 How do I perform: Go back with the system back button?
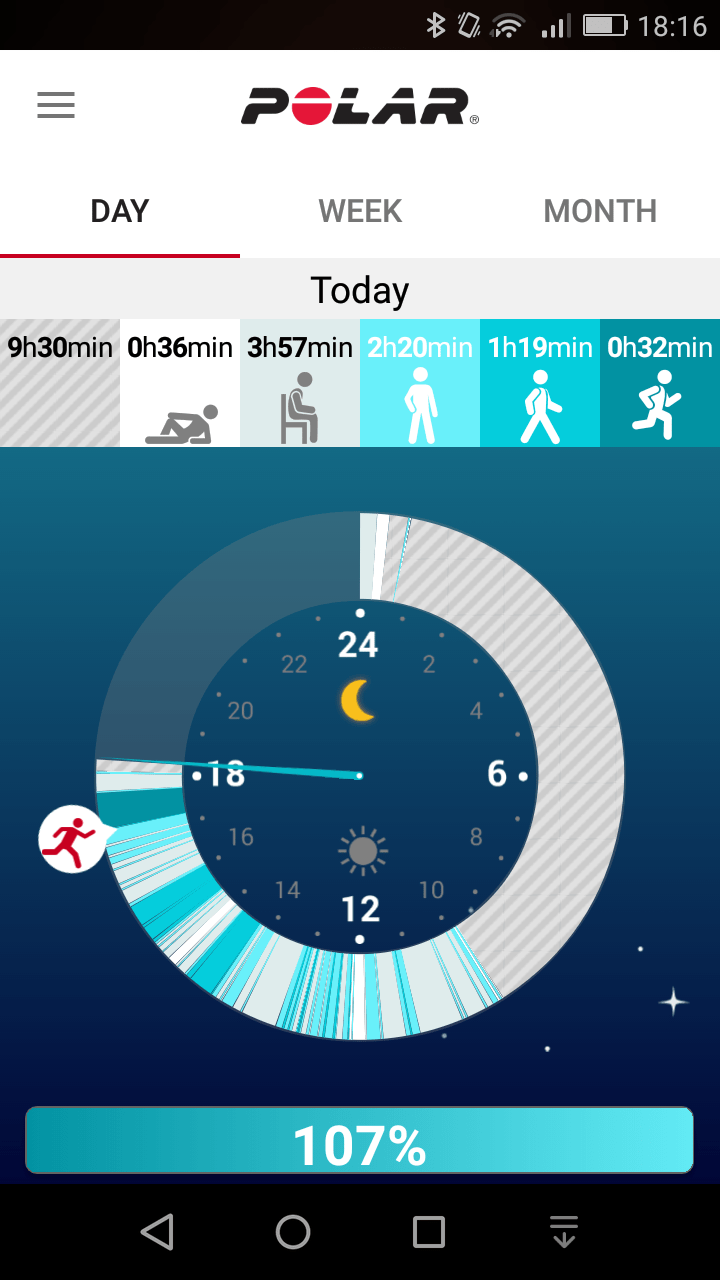(x=157, y=1232)
